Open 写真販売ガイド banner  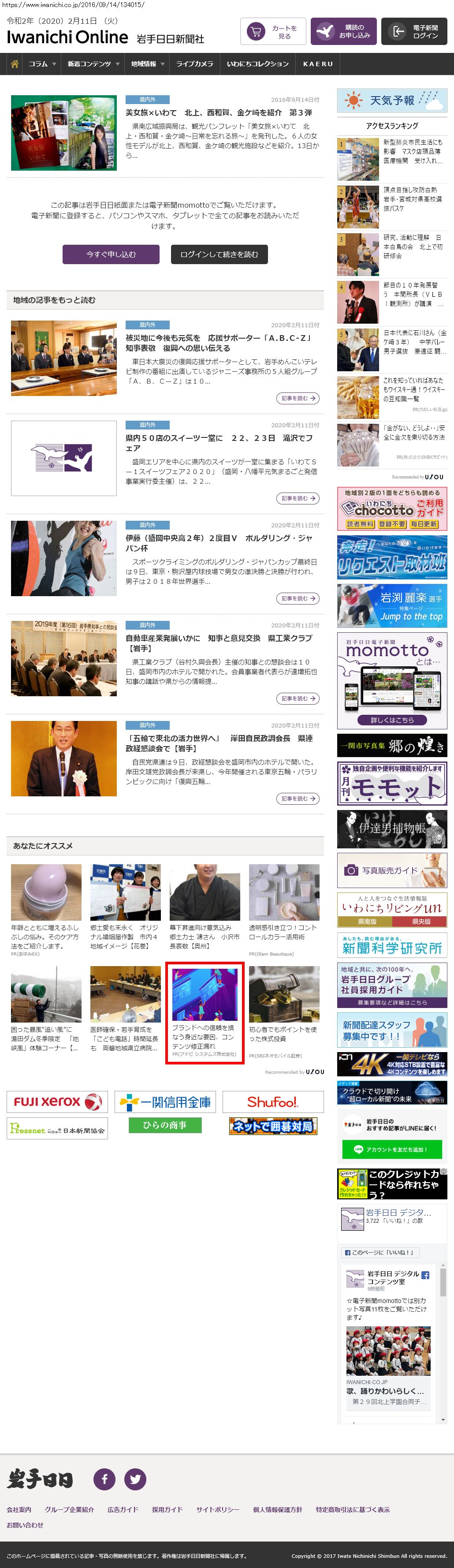tap(392, 870)
